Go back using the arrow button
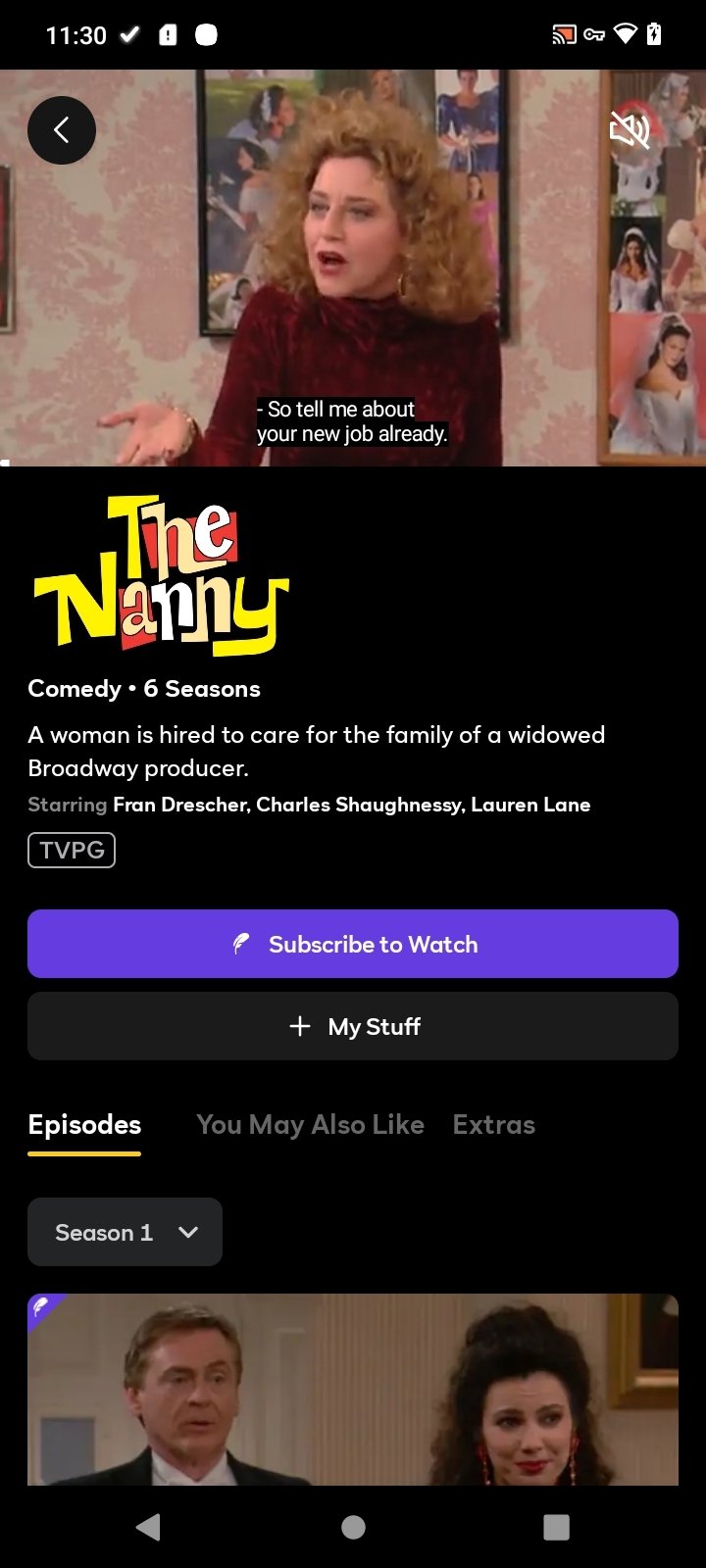The width and height of the screenshot is (706, 1568). [x=62, y=130]
